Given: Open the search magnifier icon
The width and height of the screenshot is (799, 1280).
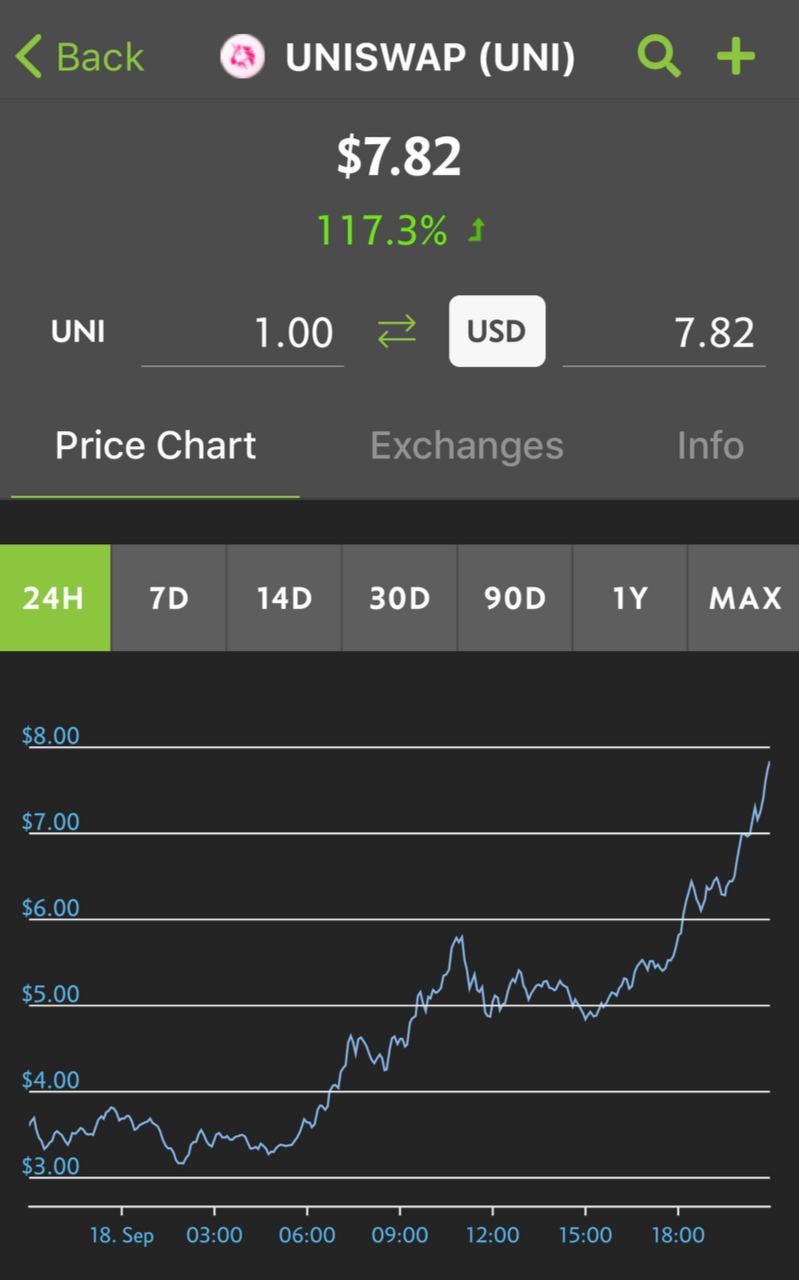Looking at the screenshot, I should [659, 56].
